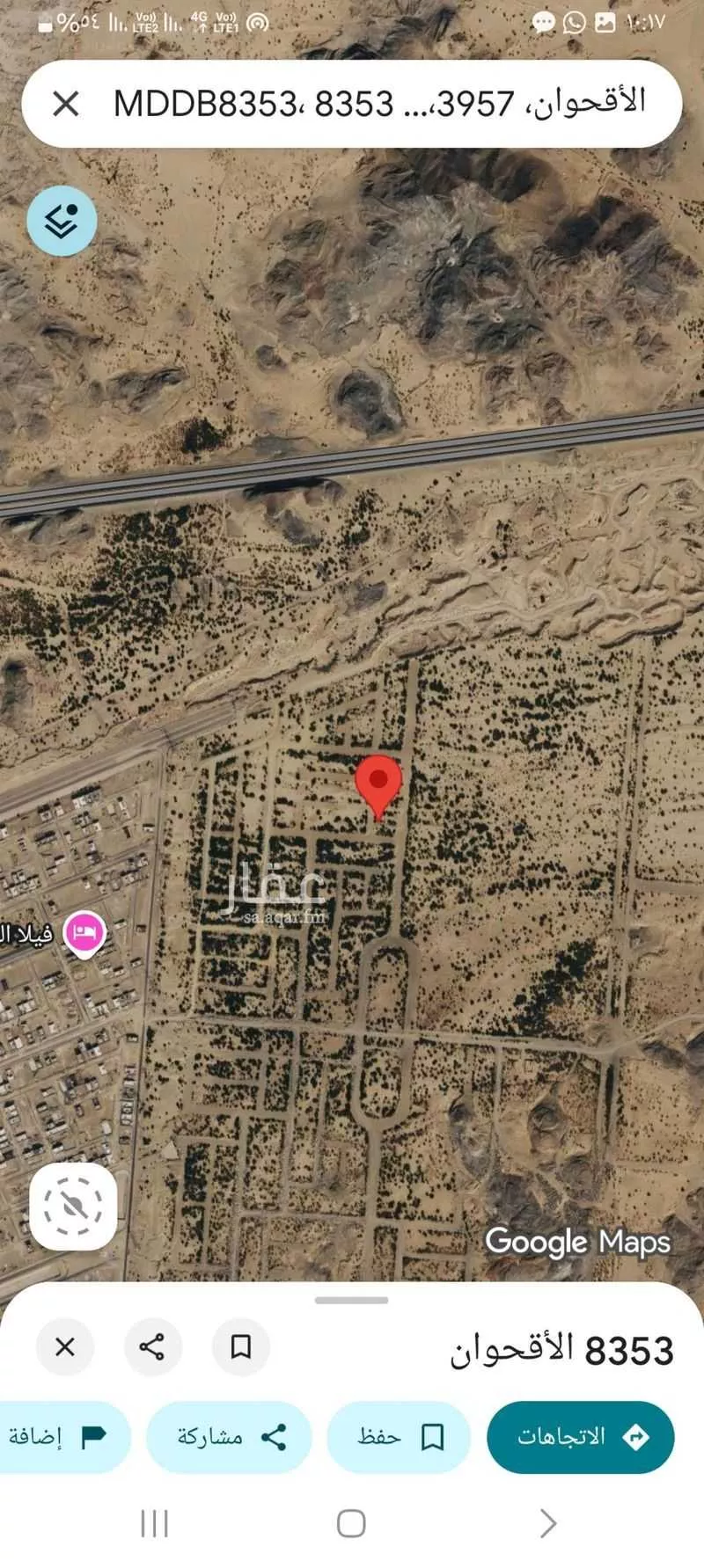Image resolution: width=704 pixels, height=1568 pixels.
Task: Go to the system home screen
Action: tap(351, 1523)
